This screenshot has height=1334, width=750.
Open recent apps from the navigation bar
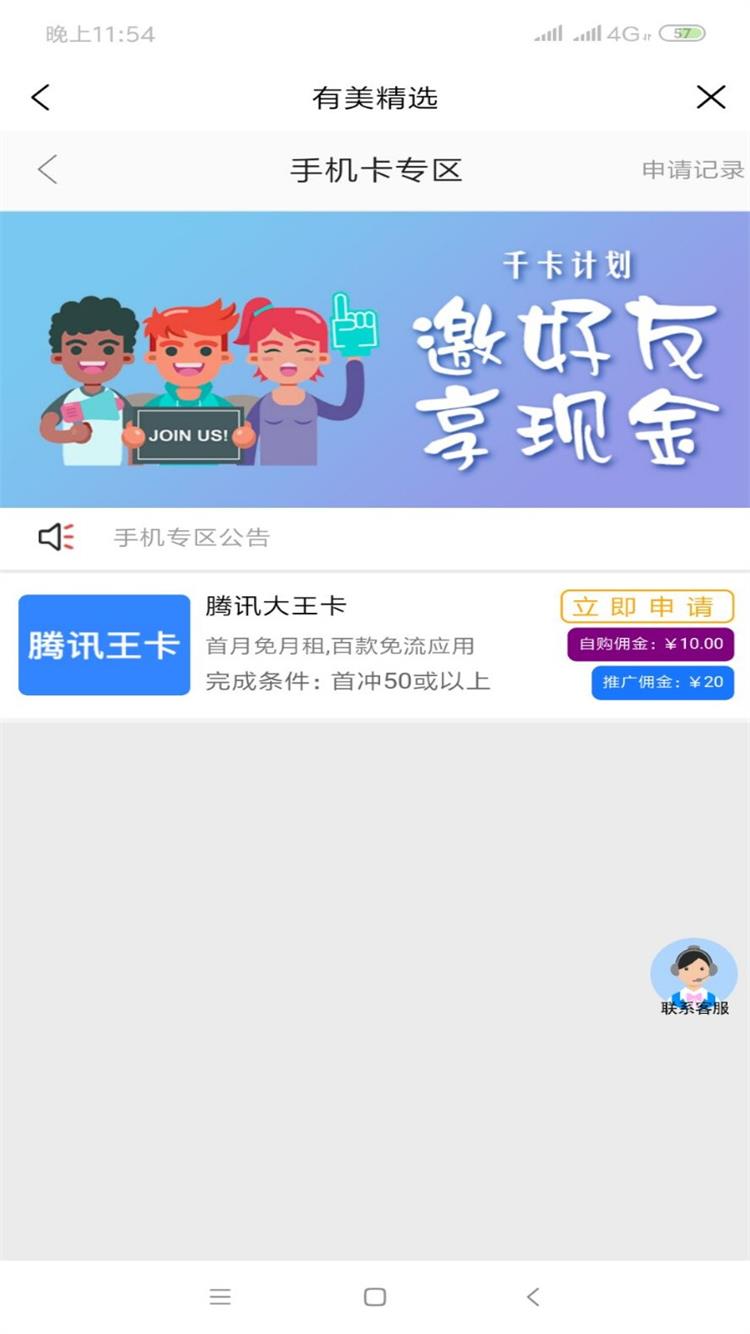click(220, 1297)
